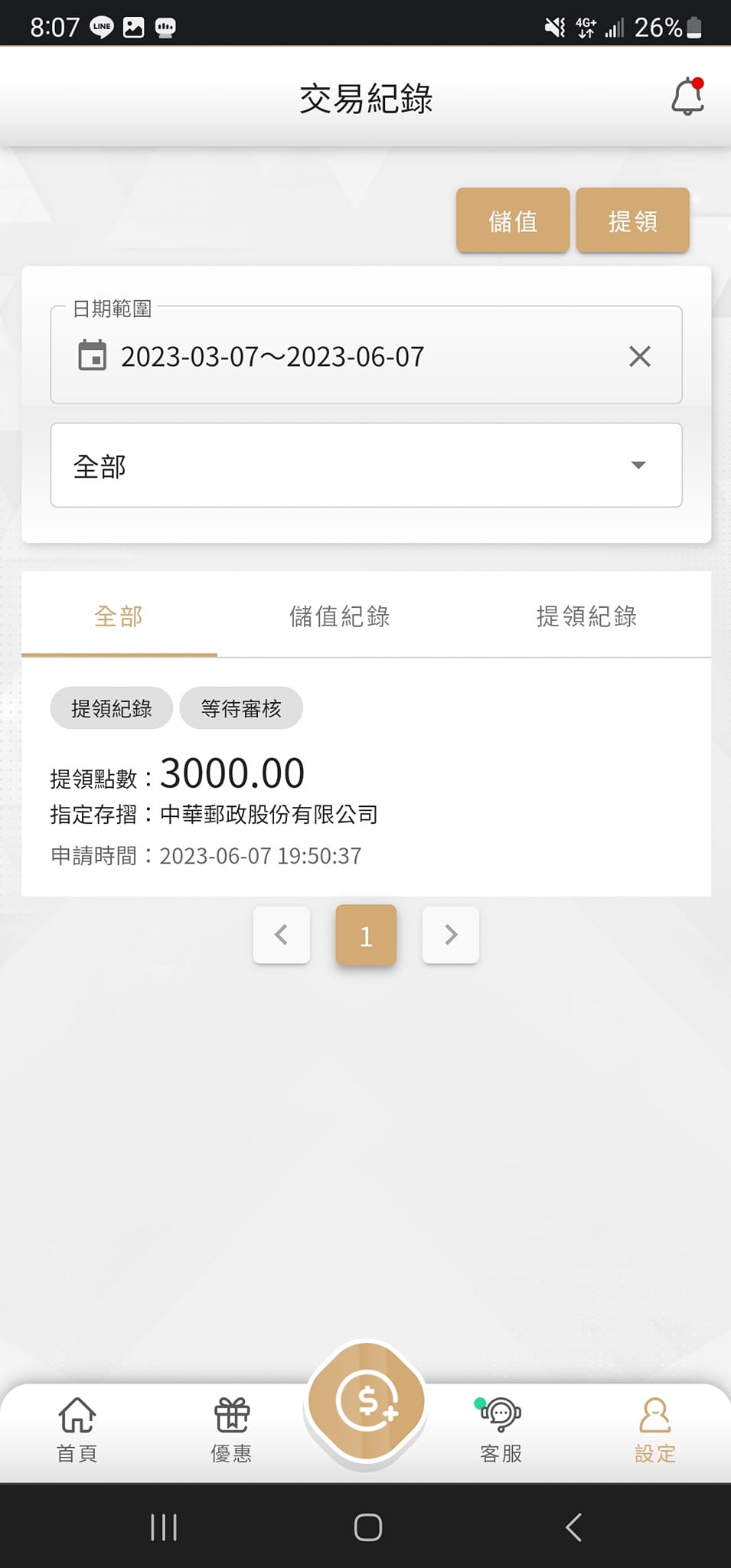Go to the previous page of records

click(x=282, y=935)
